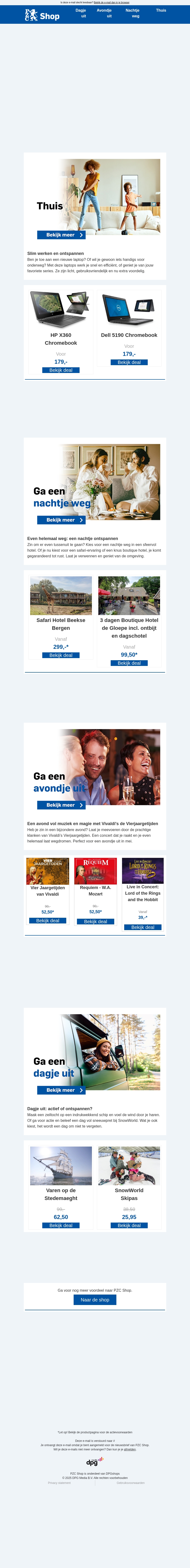The width and height of the screenshot is (190, 1568).
Task: Tap the Naar de shop button
Action: pos(95,1300)
